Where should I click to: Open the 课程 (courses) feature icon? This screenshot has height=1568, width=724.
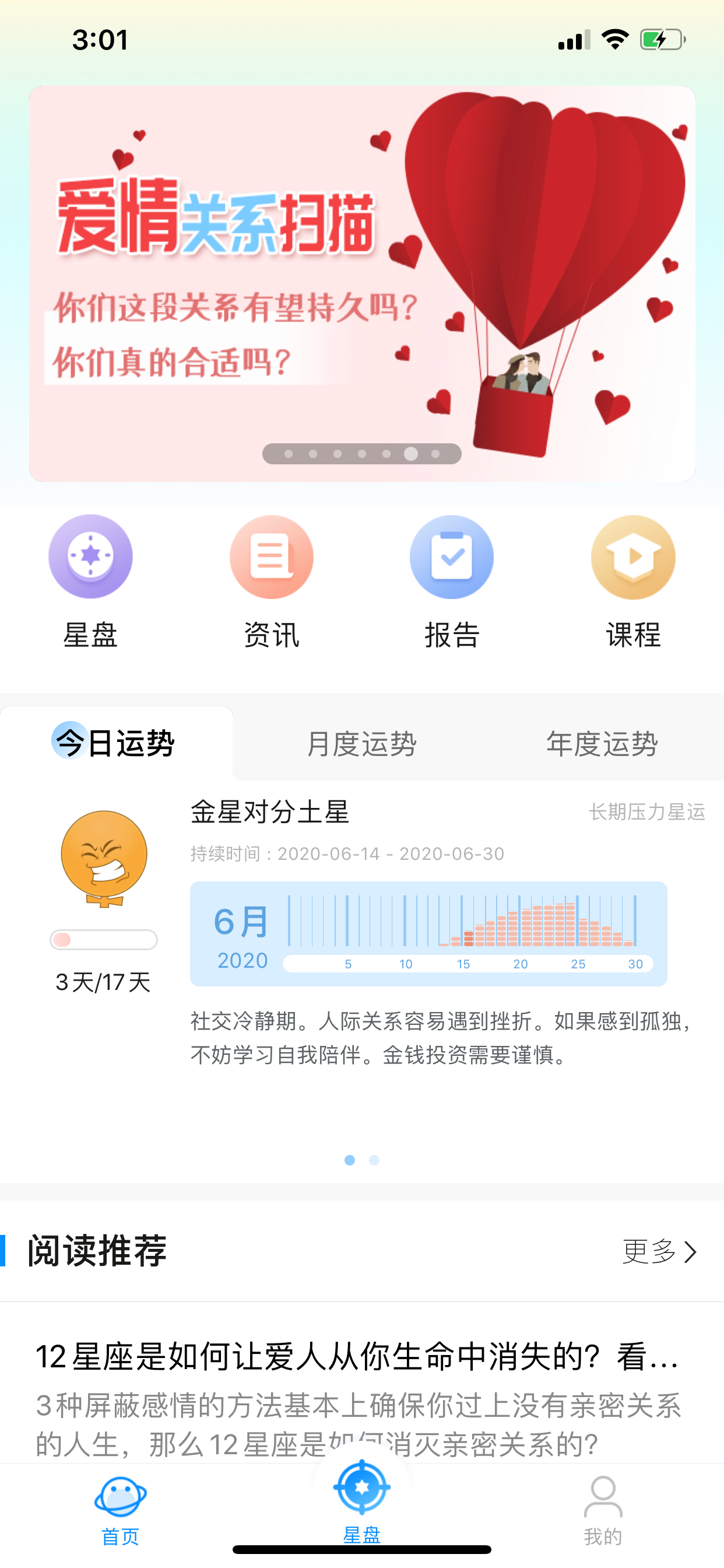pyautogui.click(x=632, y=556)
